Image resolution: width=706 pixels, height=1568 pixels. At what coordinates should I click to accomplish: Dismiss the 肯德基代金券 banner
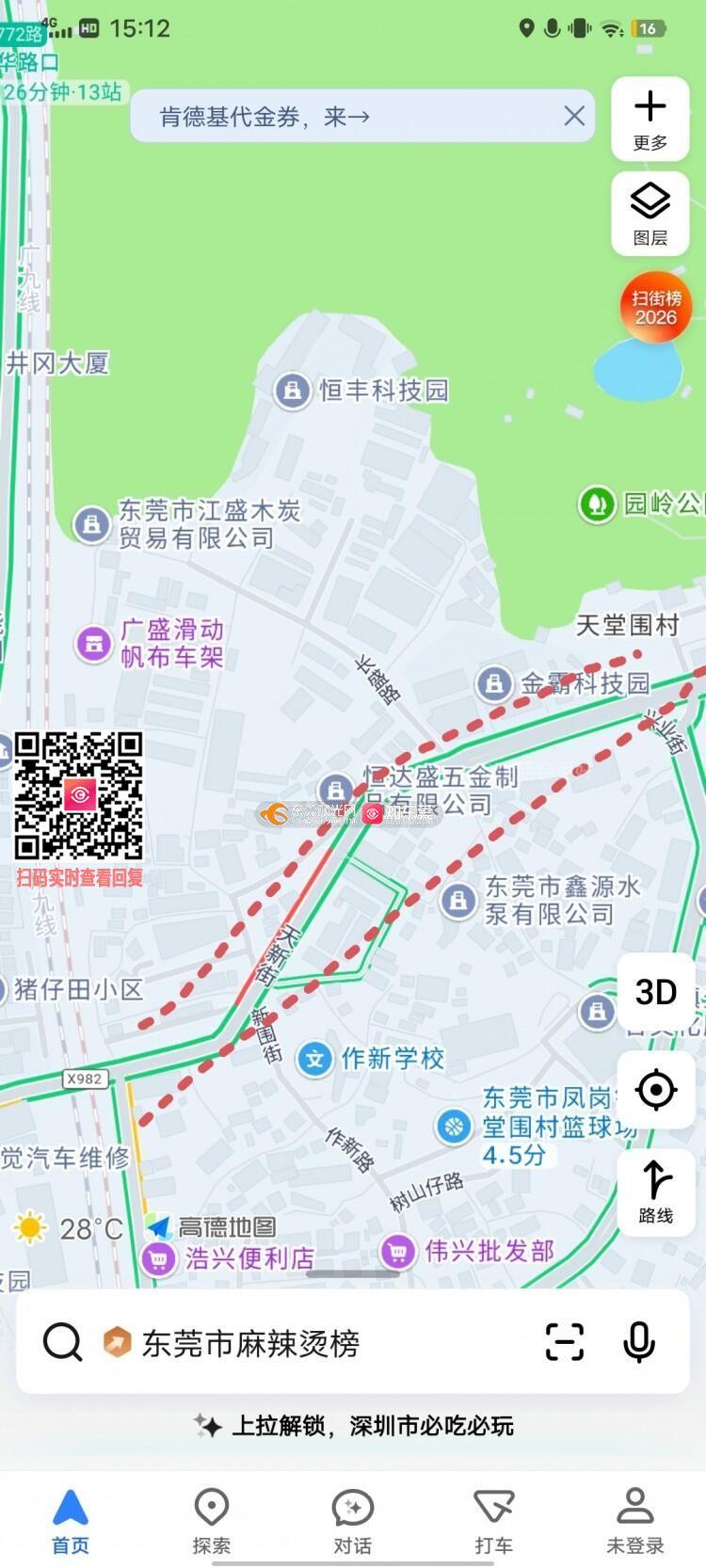point(574,116)
